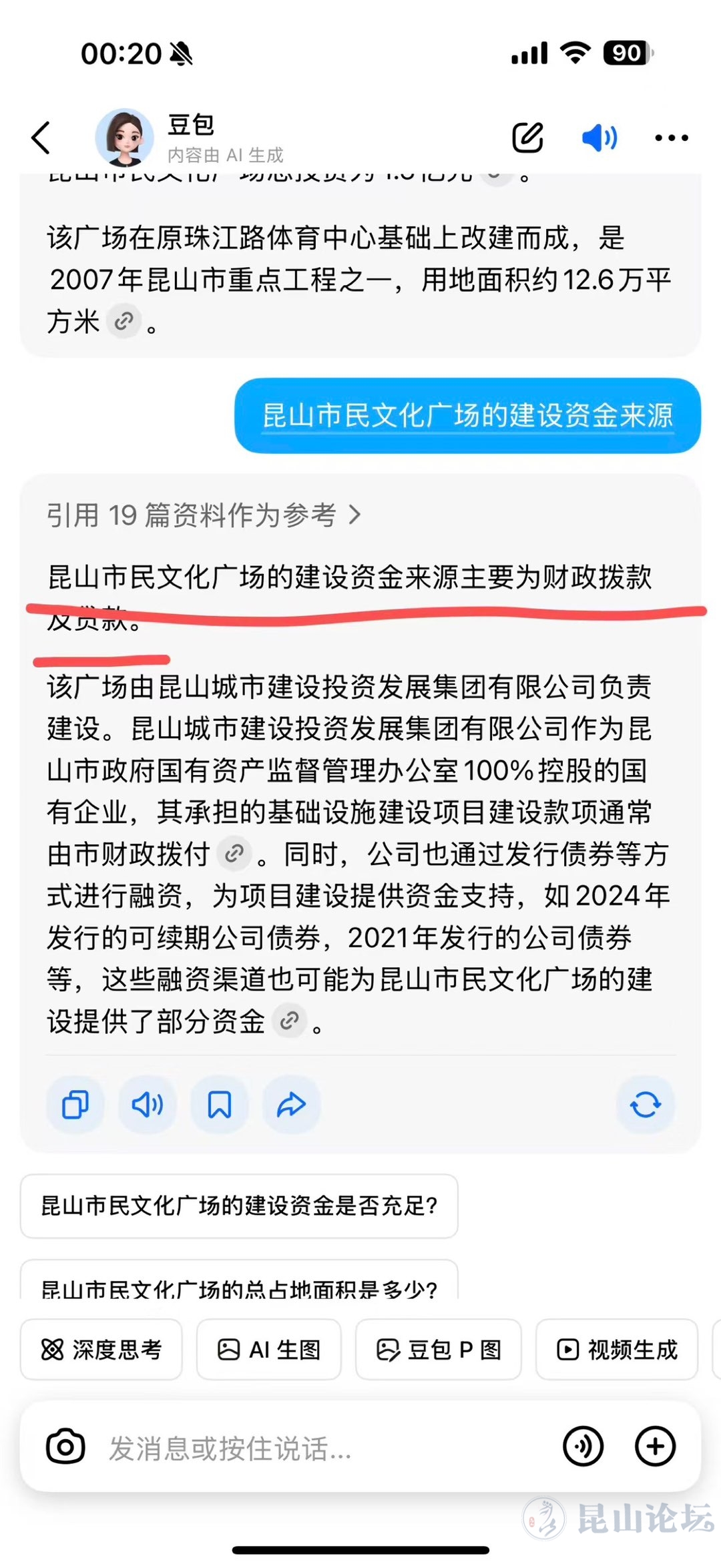
Task: Ask about 昆山市民文化广场的总占地面积
Action: [x=239, y=1285]
